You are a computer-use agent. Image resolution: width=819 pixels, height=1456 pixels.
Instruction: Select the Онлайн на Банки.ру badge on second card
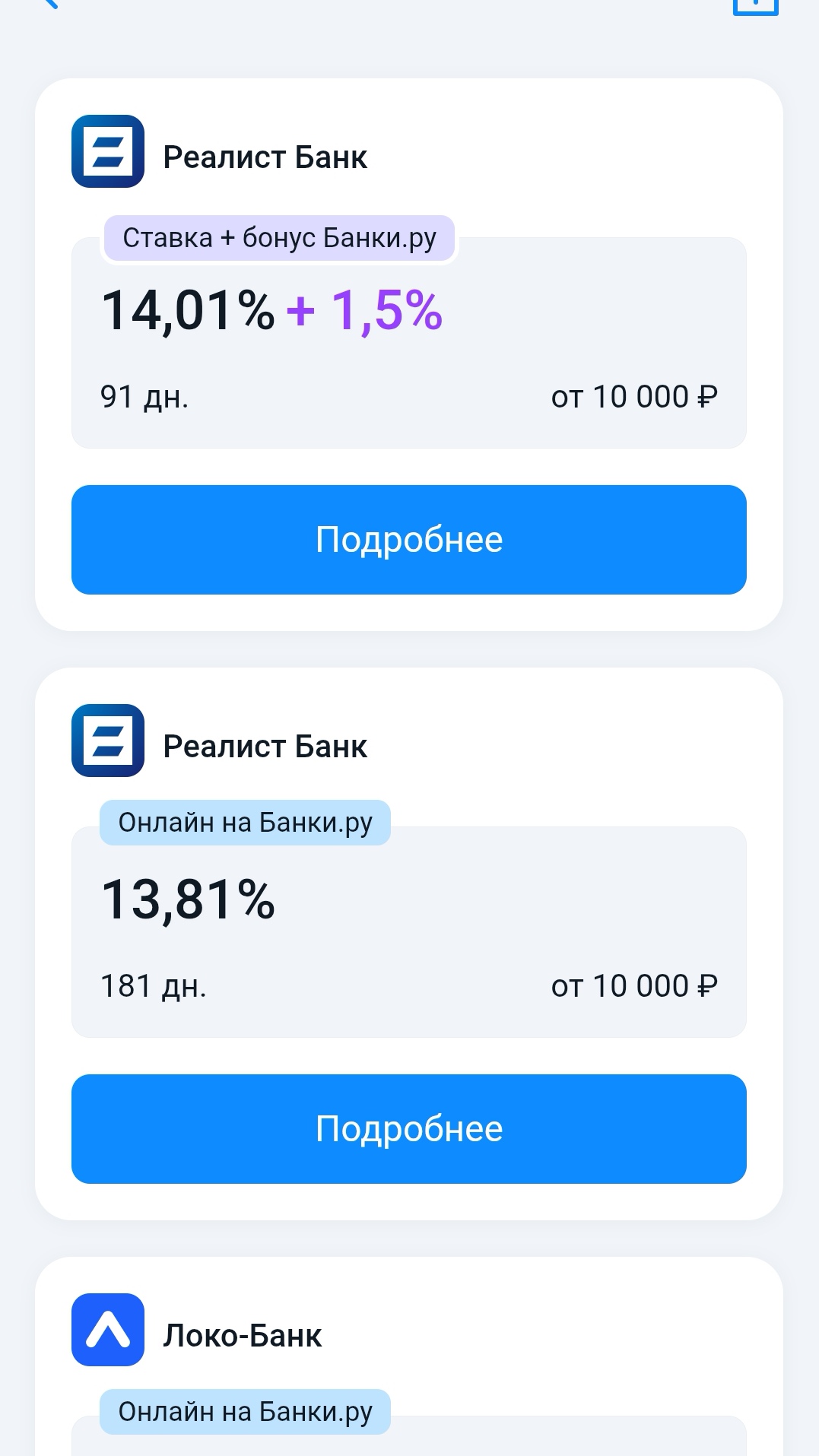[x=245, y=822]
